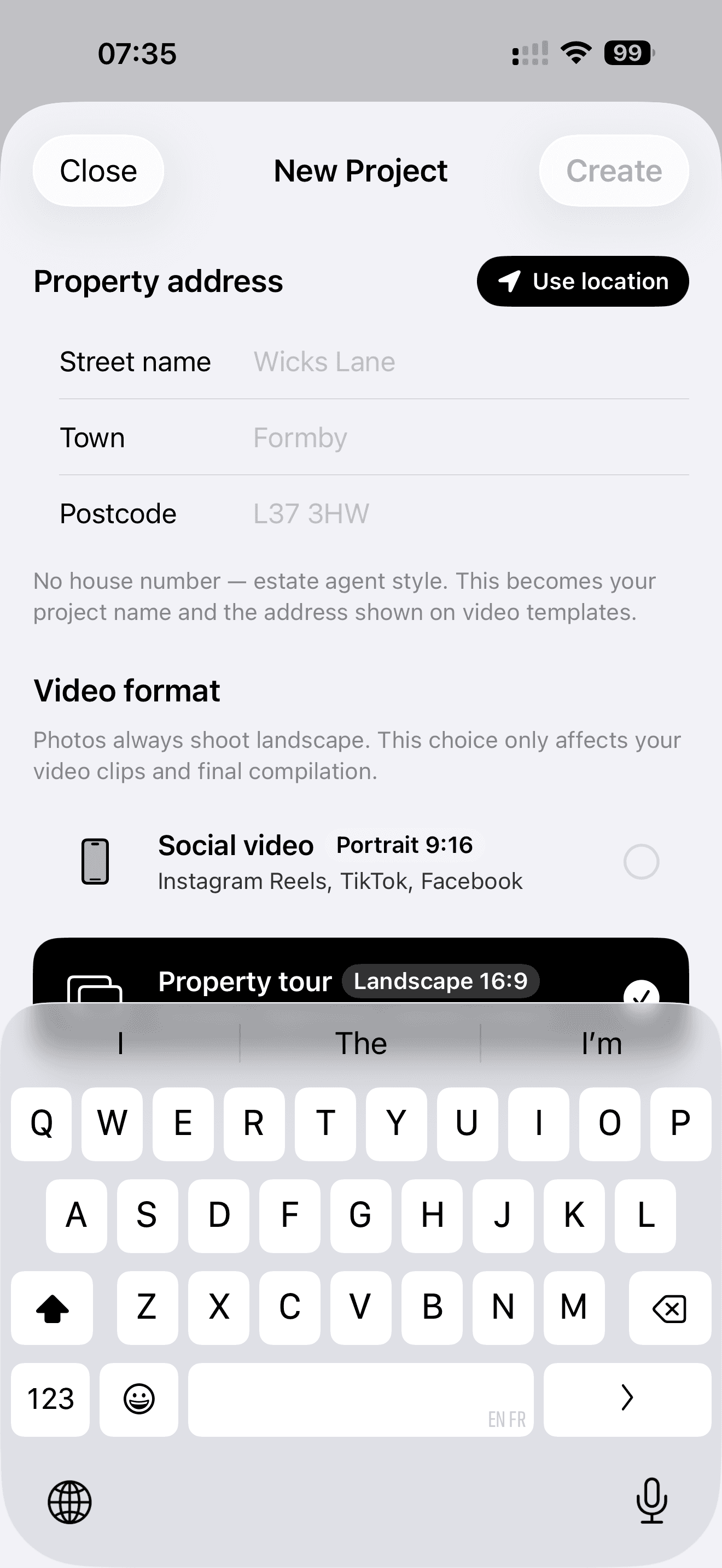
Task: Hit the keyboard backspace key
Action: click(669, 1307)
